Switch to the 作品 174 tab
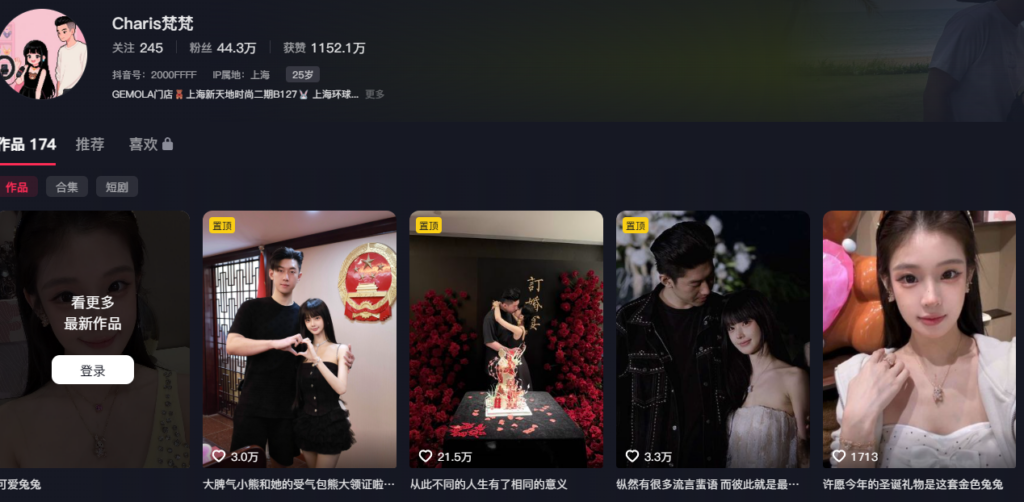This screenshot has width=1024, height=502. (28, 144)
